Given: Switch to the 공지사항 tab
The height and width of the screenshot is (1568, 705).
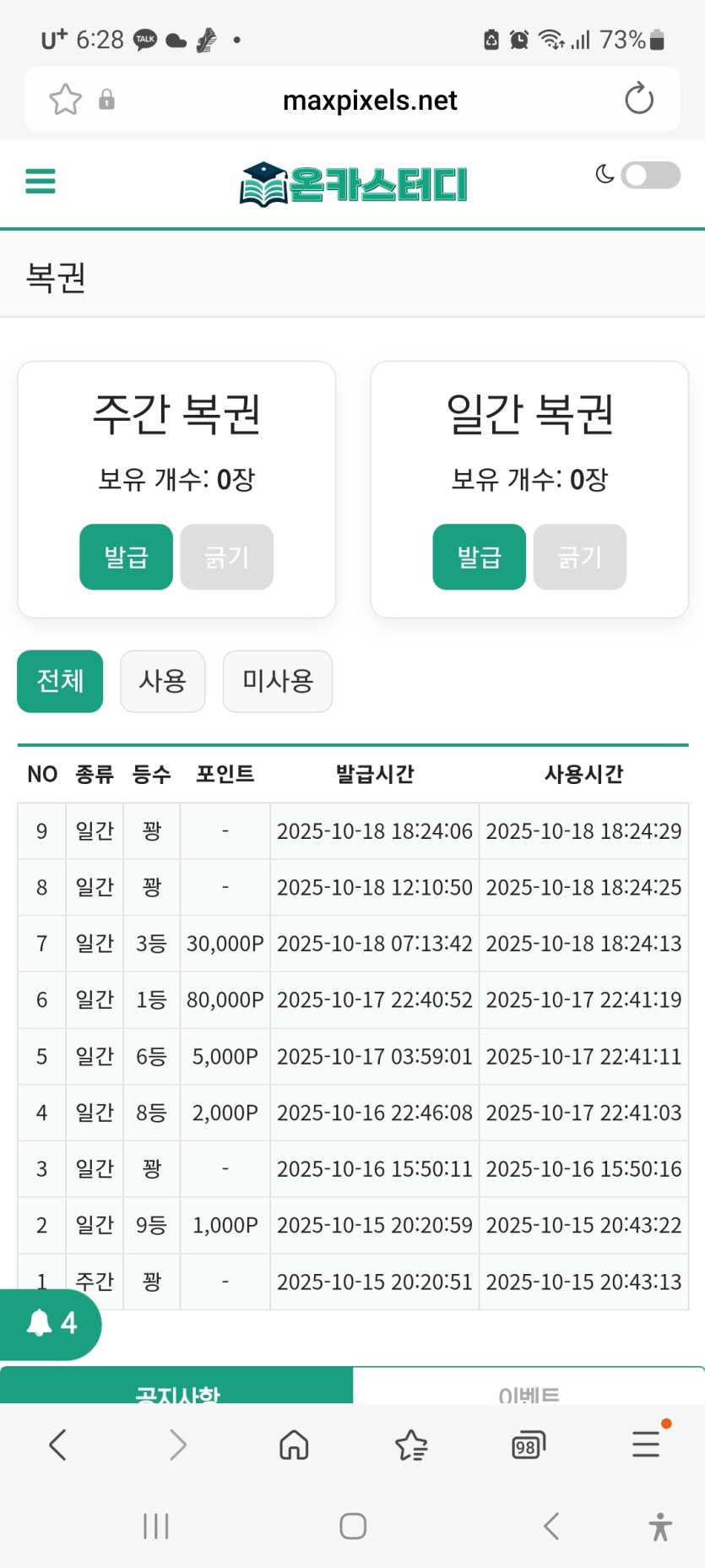Looking at the screenshot, I should 176,1389.
